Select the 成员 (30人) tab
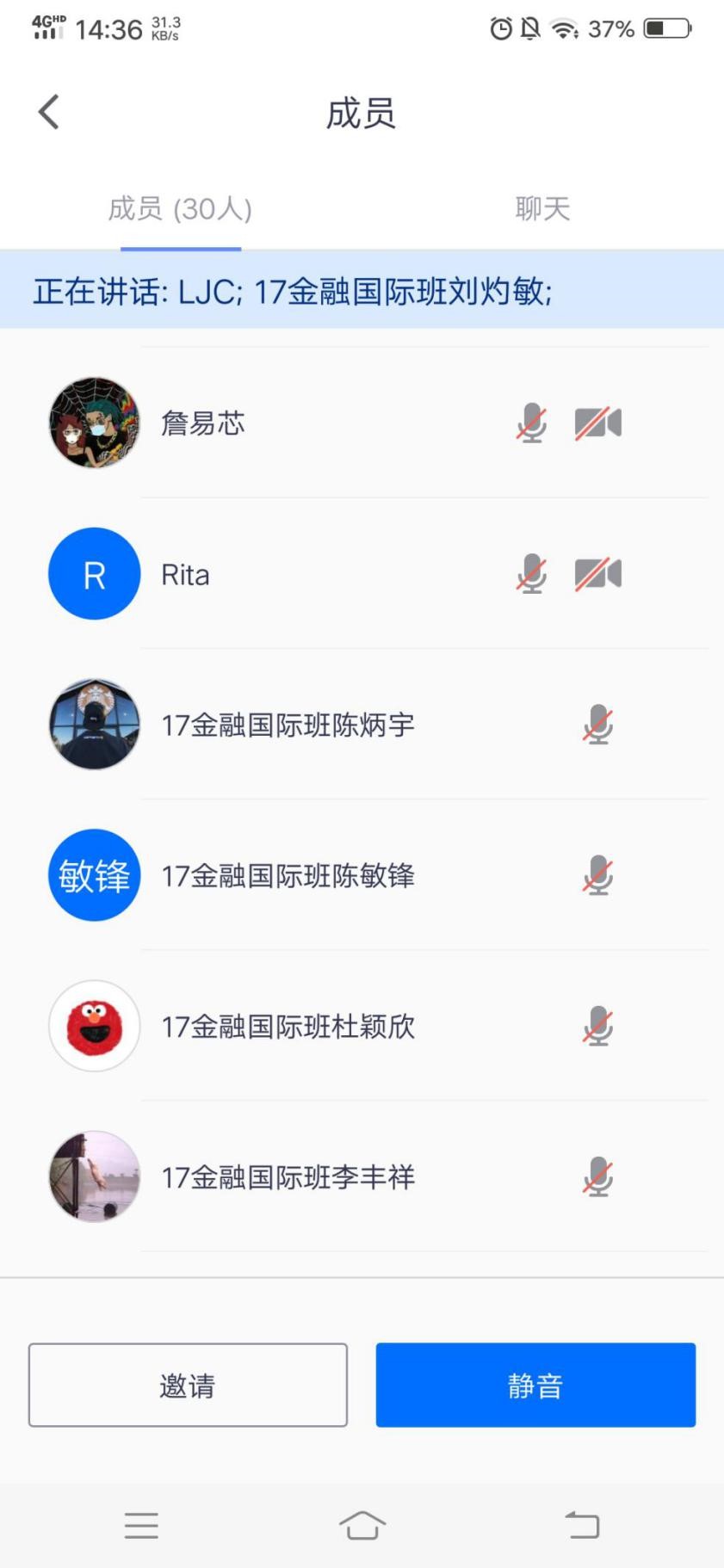Screen dimensions: 724x1568 click(181, 209)
